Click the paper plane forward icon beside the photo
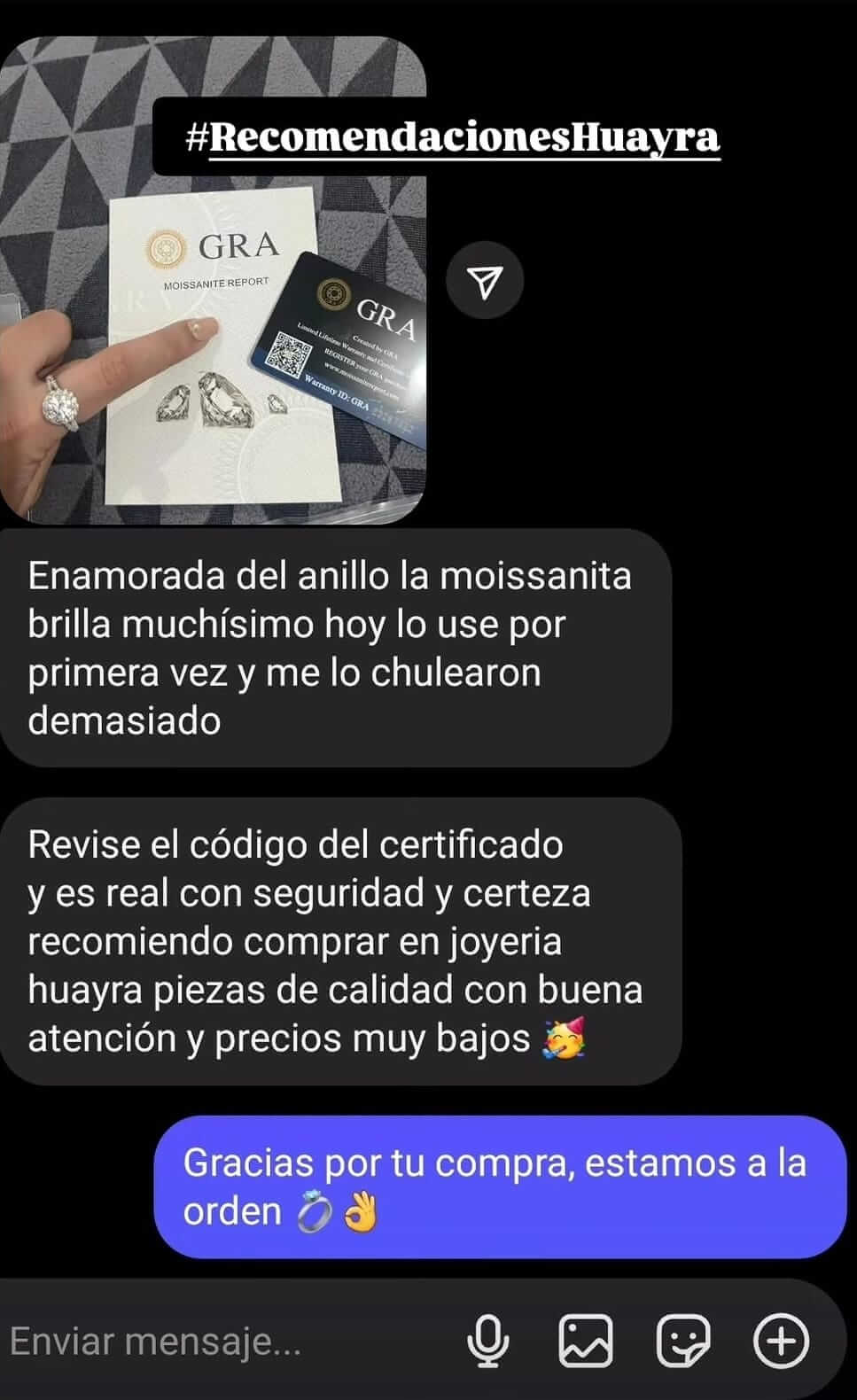This screenshot has width=857, height=1400. point(485,280)
